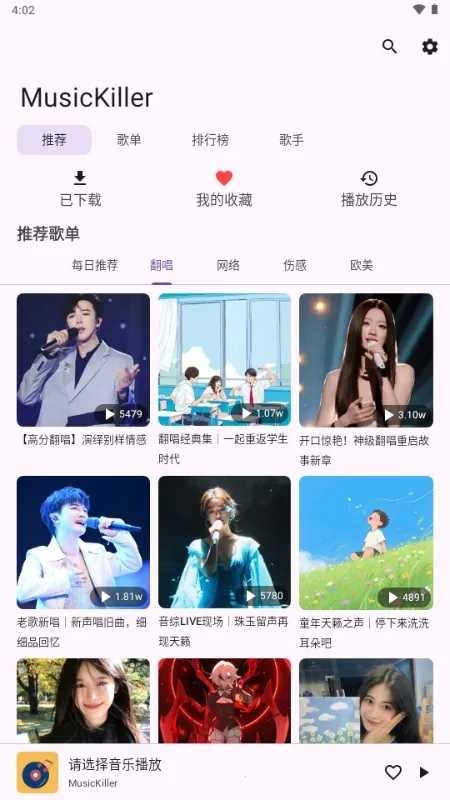The image size is (450, 800).
Task: Open the settings gear
Action: click(x=430, y=46)
